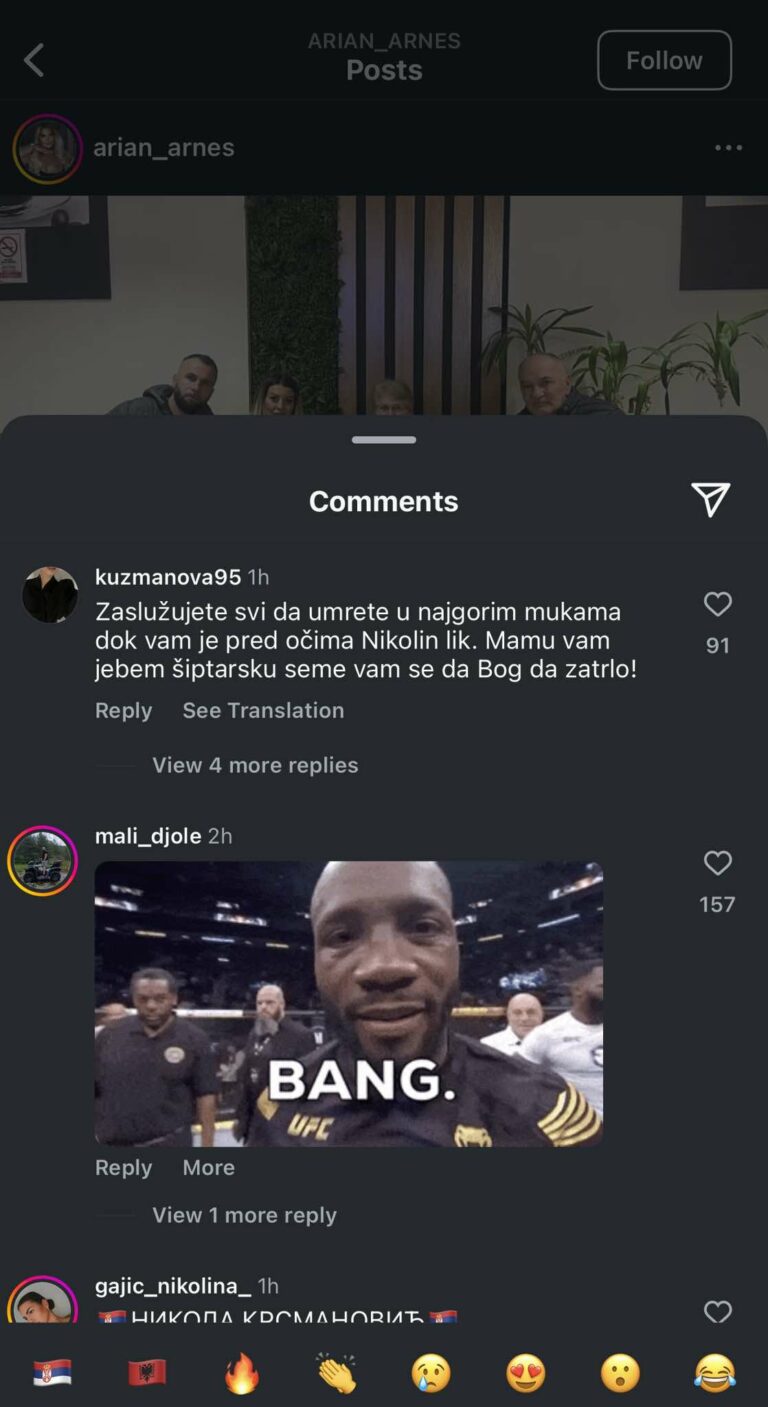Like kuzmanova95's comment
768x1407 pixels.
coord(718,604)
